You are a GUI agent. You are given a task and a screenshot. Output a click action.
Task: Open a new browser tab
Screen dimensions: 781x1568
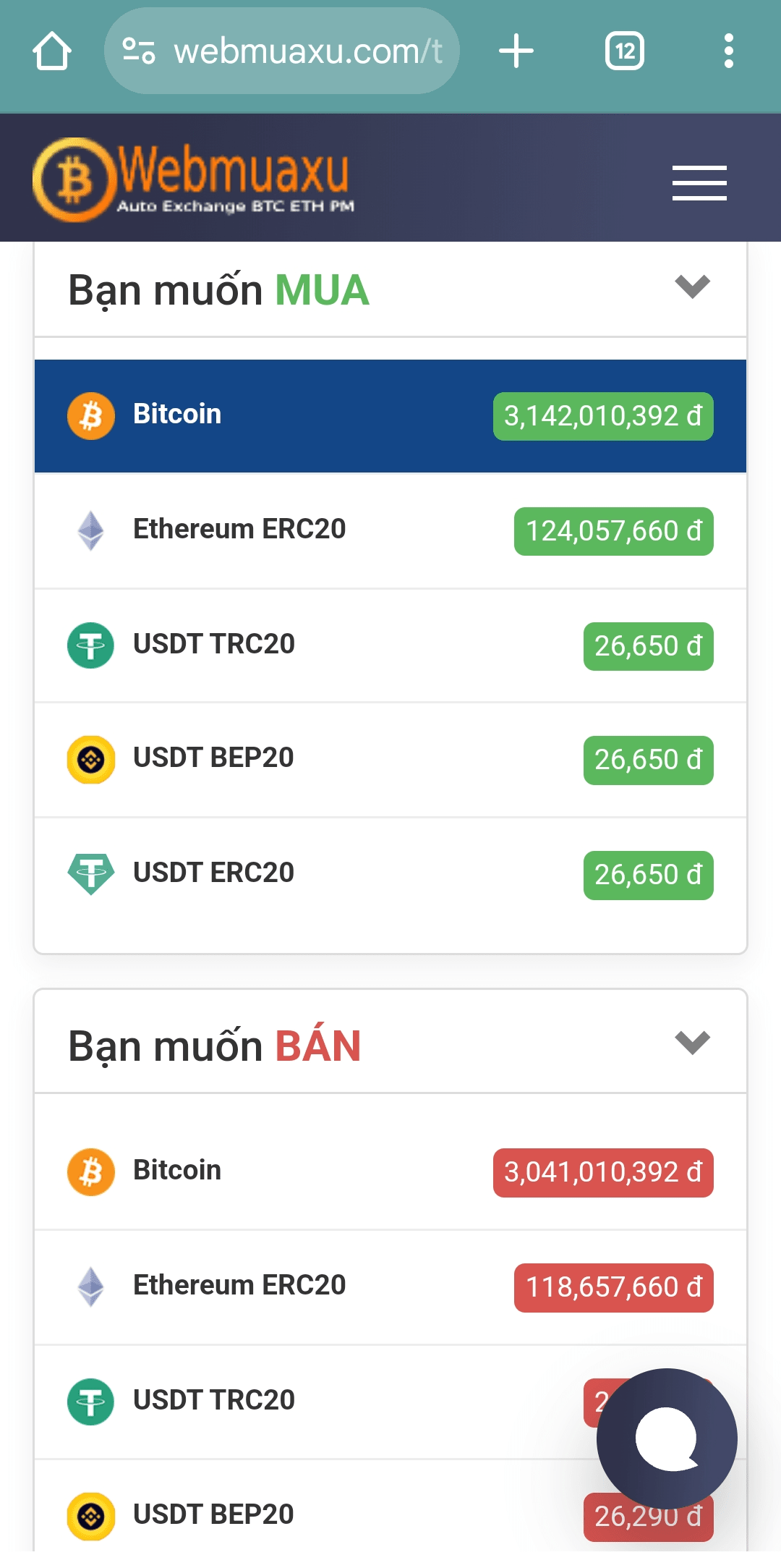[x=516, y=51]
